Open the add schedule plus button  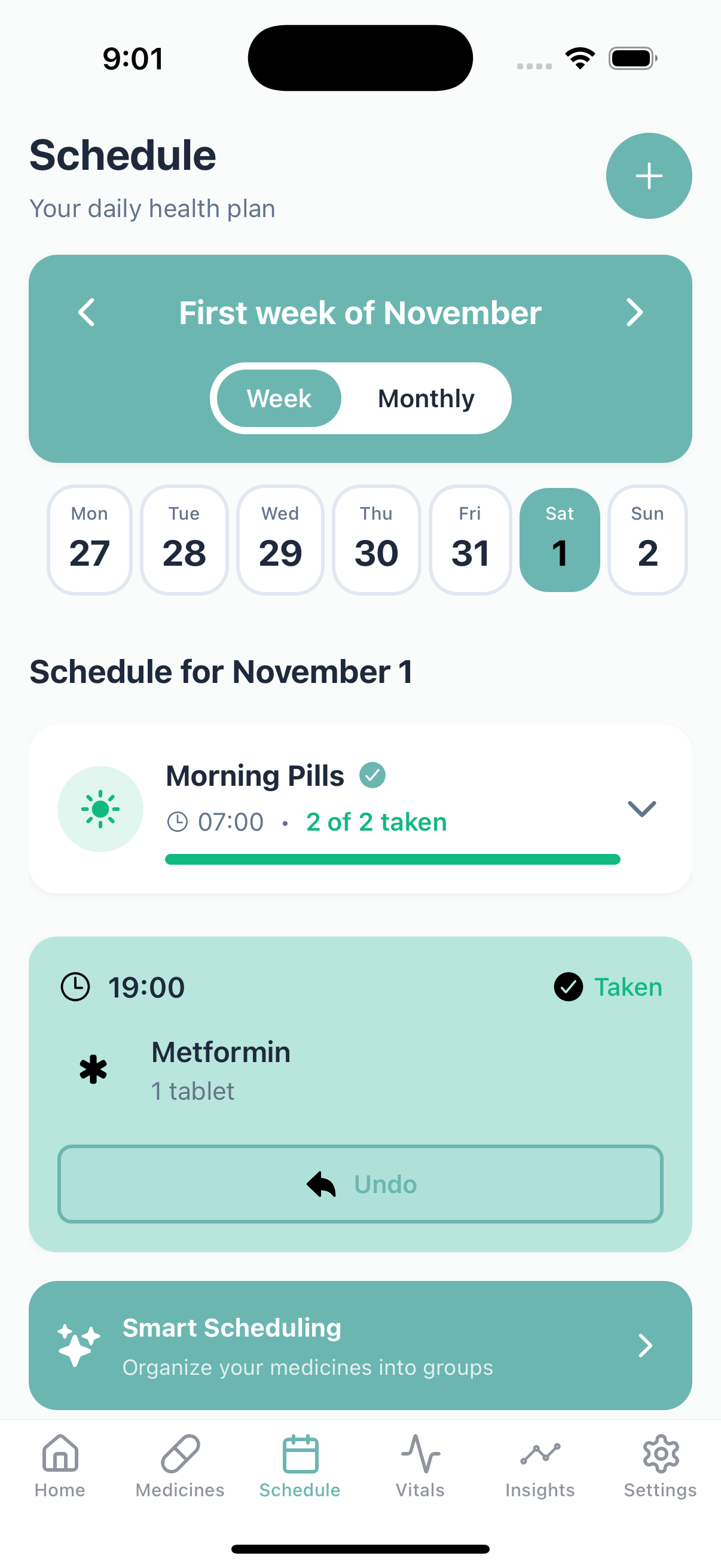[x=649, y=176]
